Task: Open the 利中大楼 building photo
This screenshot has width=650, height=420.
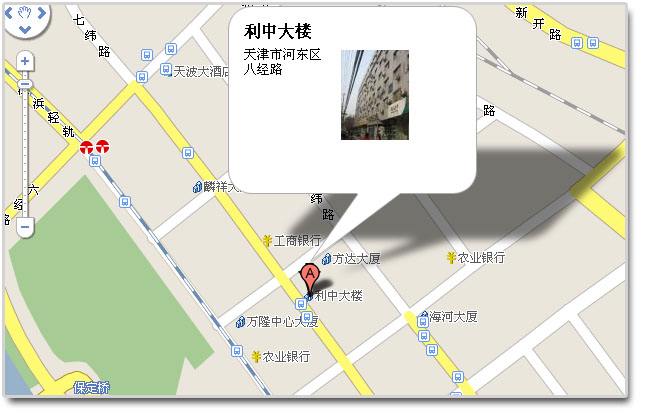Action: 375,94
